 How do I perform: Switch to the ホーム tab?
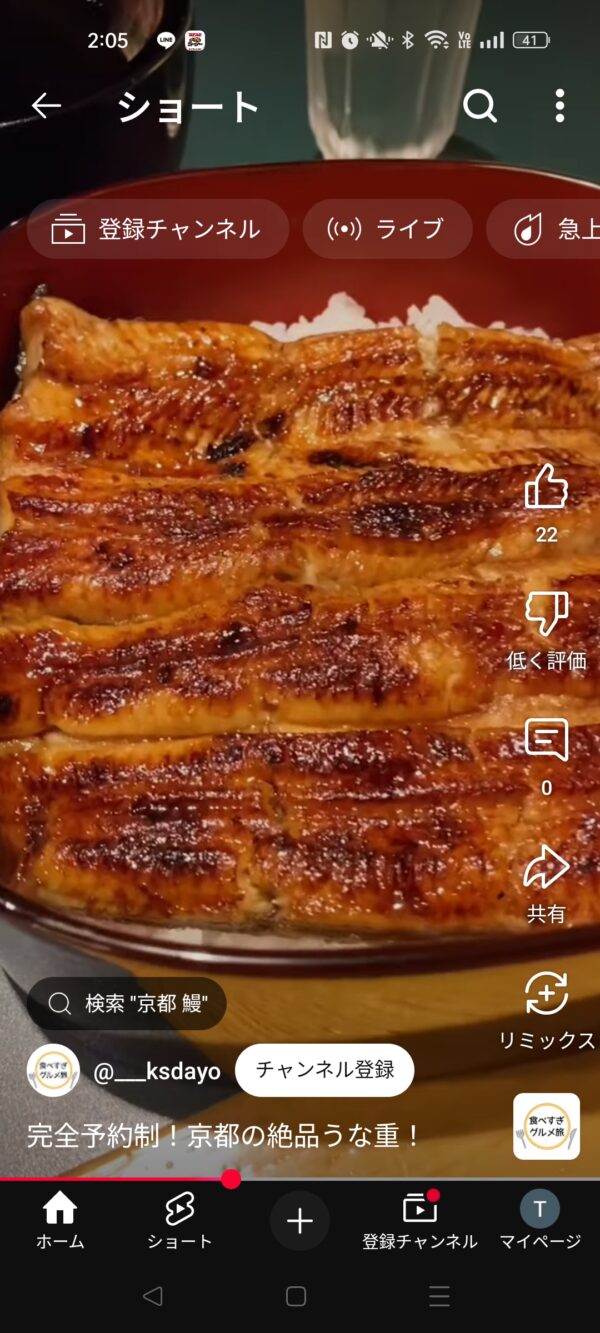point(60,1220)
